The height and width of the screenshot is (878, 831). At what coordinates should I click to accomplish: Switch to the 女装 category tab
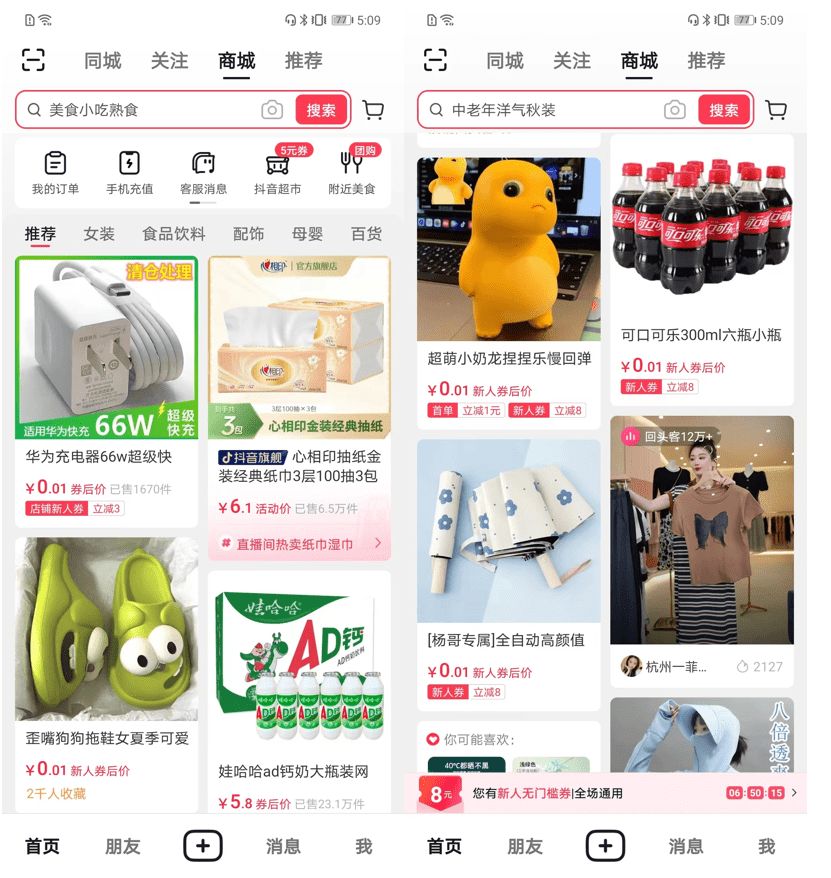tap(99, 234)
